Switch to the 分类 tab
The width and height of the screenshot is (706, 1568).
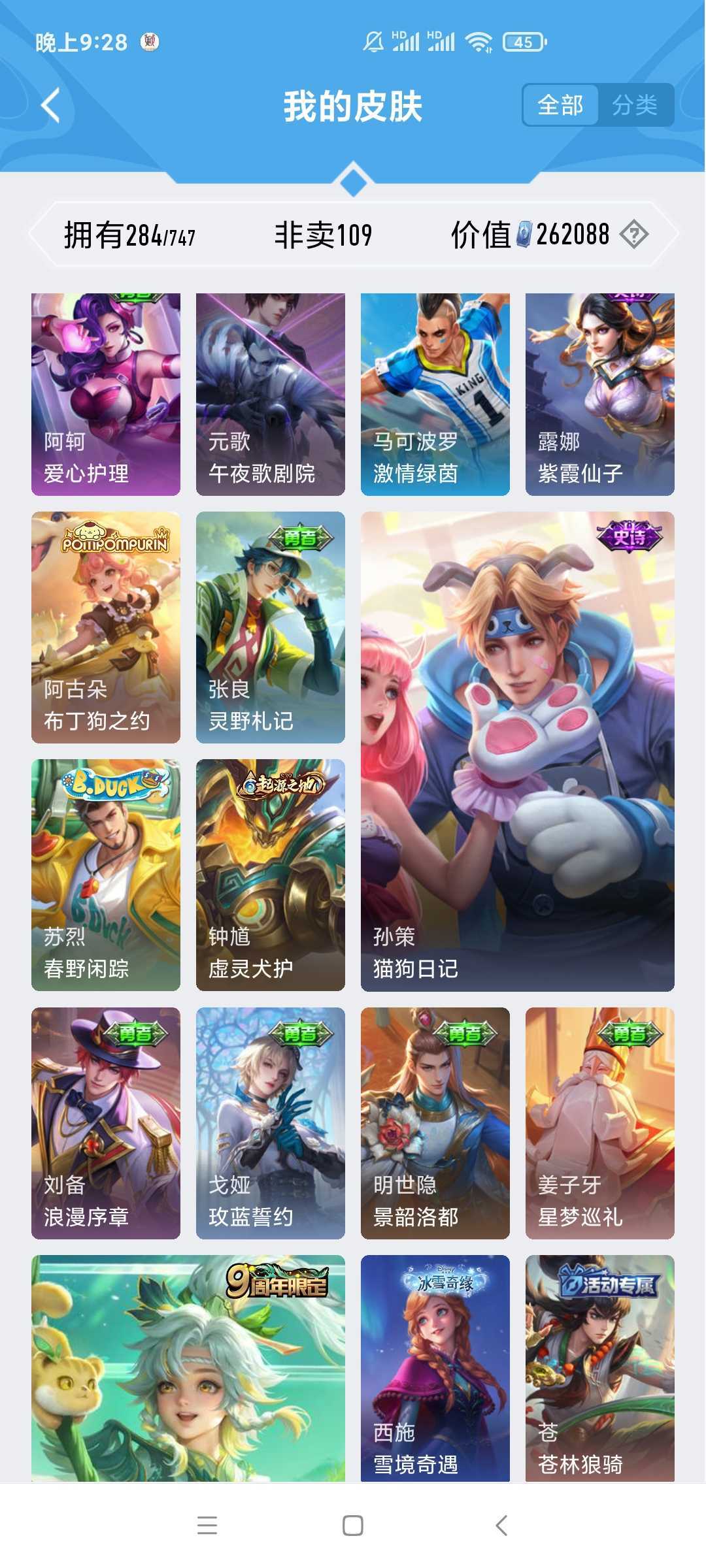tap(634, 105)
